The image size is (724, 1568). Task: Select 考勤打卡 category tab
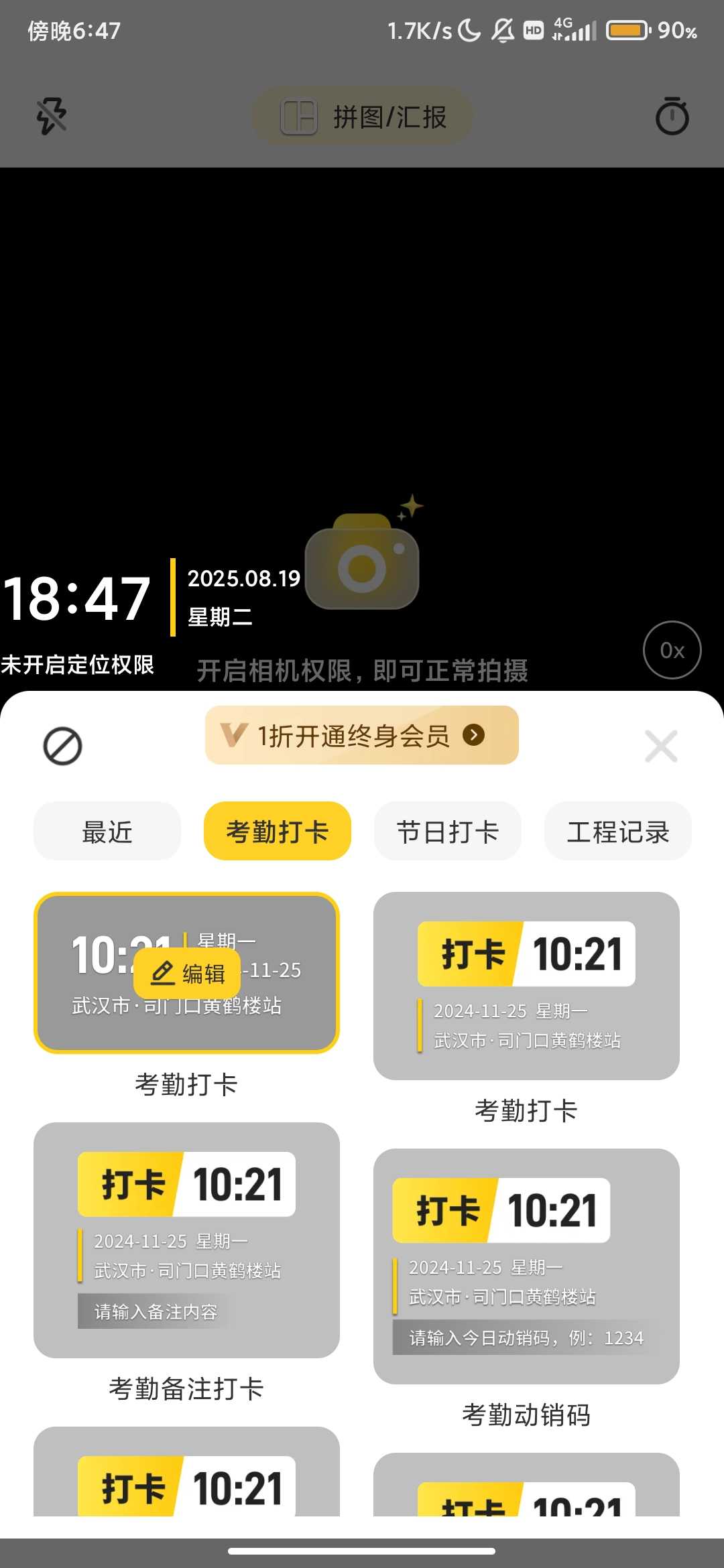(277, 832)
